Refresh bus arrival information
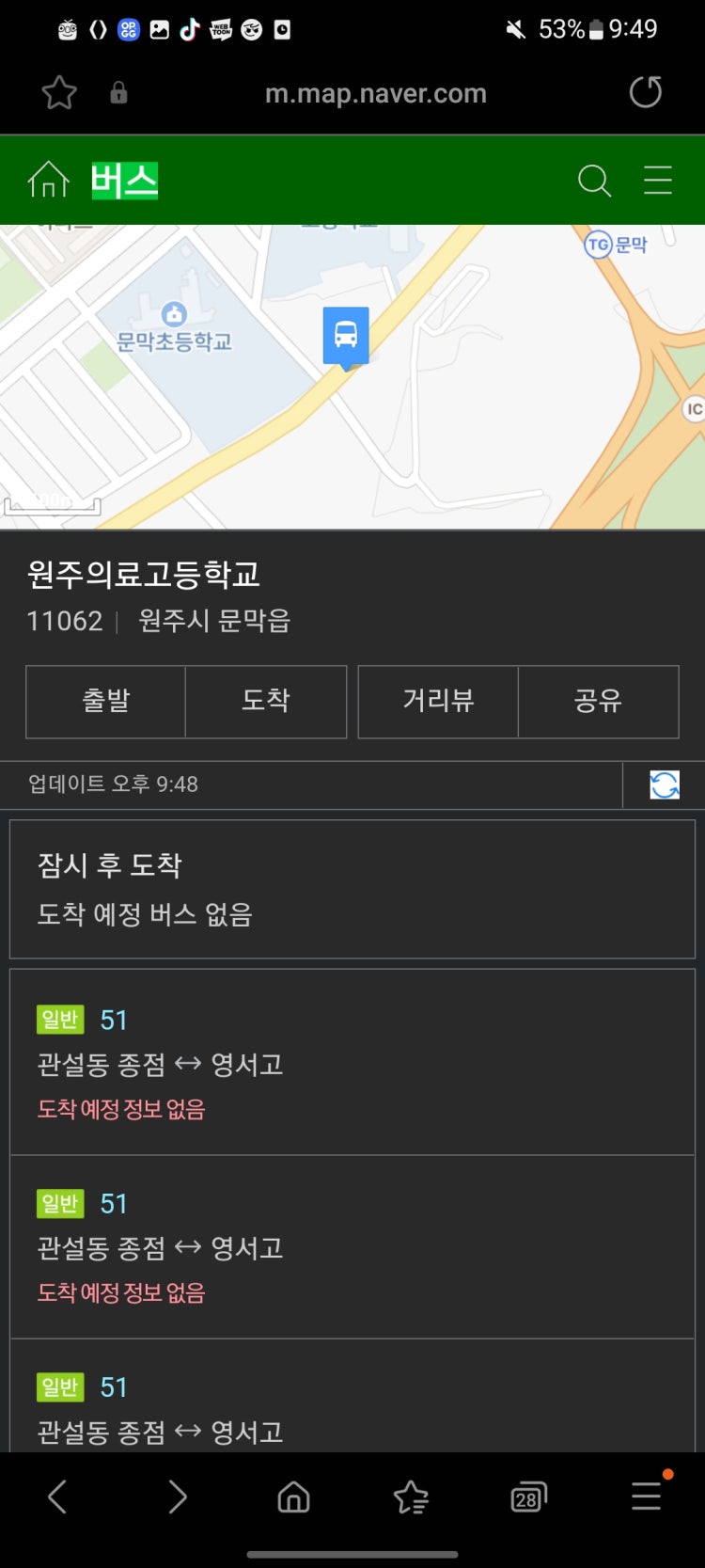 pyautogui.click(x=664, y=784)
